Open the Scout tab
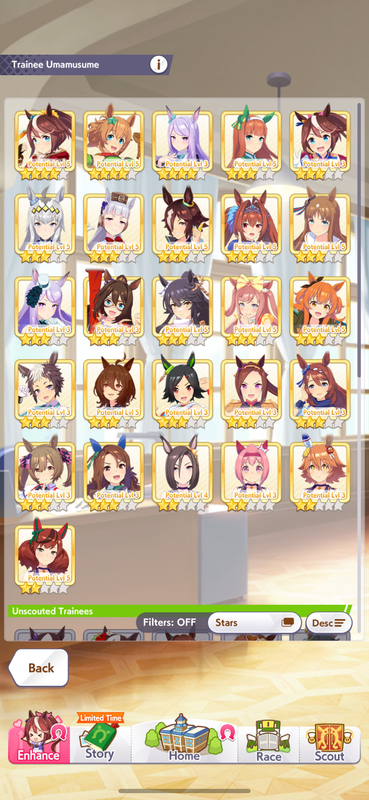Viewport: 369px width, 800px height. pyautogui.click(x=330, y=738)
